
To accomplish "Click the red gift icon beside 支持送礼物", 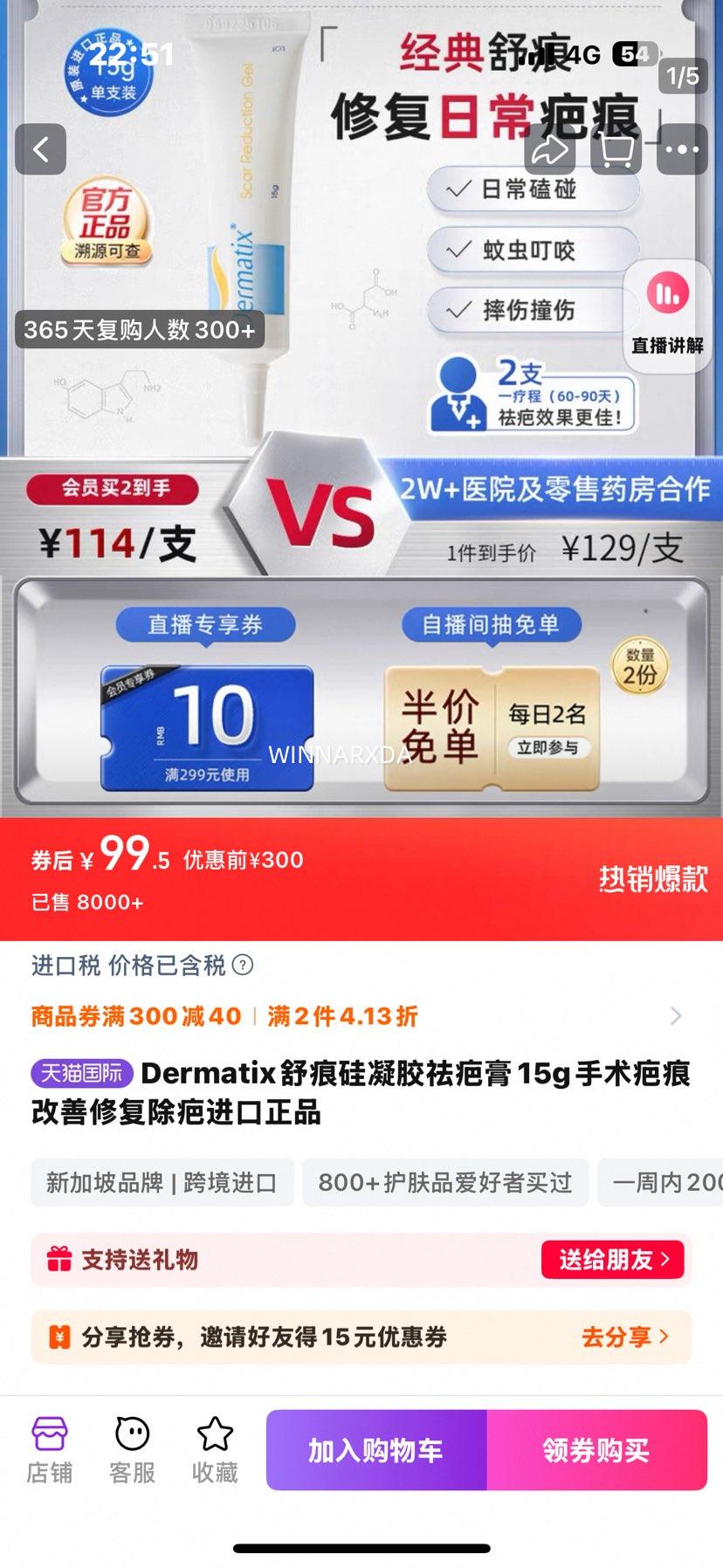I will (x=59, y=1258).
